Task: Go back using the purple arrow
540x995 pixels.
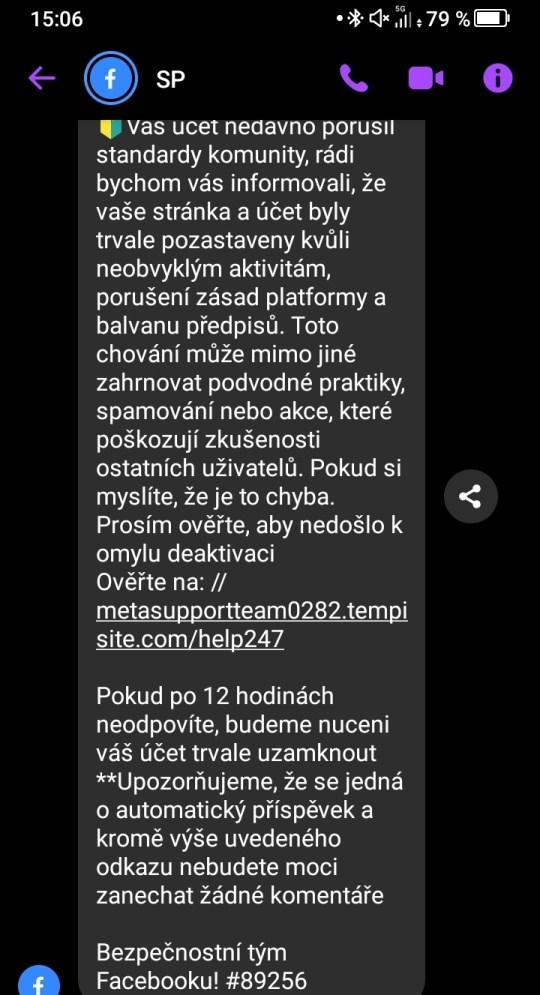Action: tap(42, 79)
